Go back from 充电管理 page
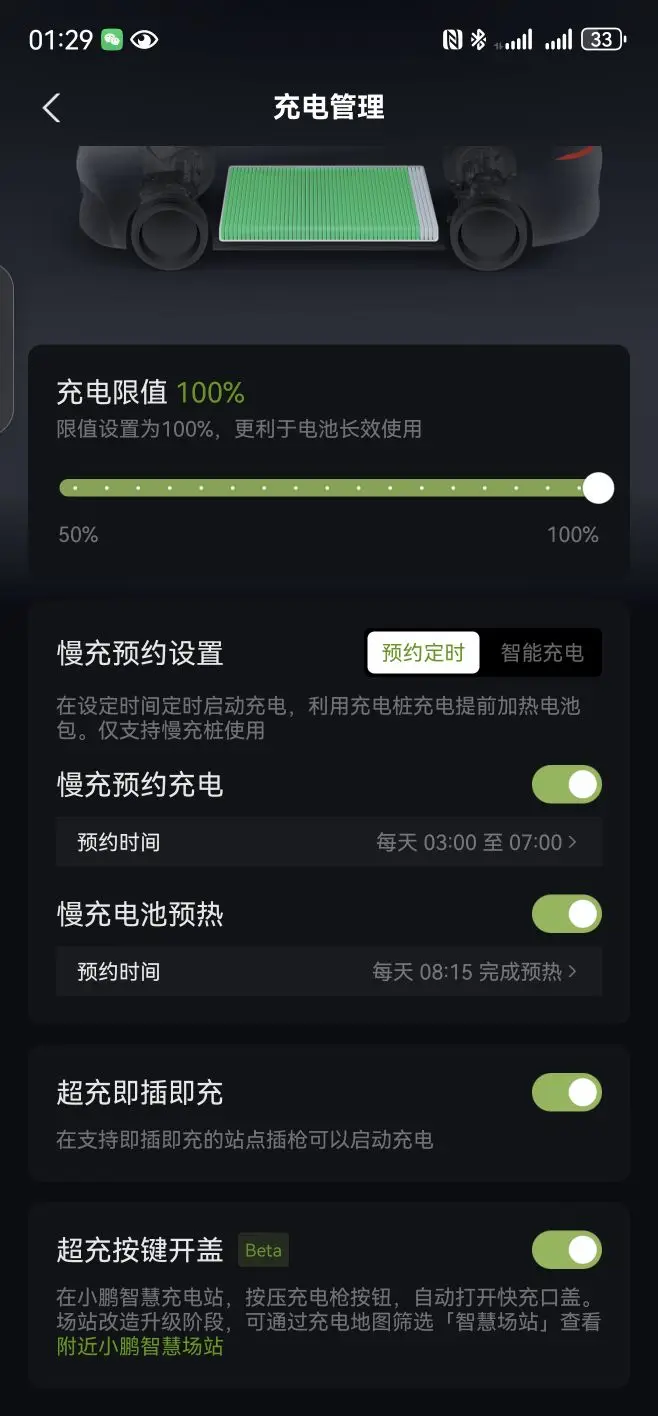This screenshot has height=1416, width=658. click(x=51, y=108)
